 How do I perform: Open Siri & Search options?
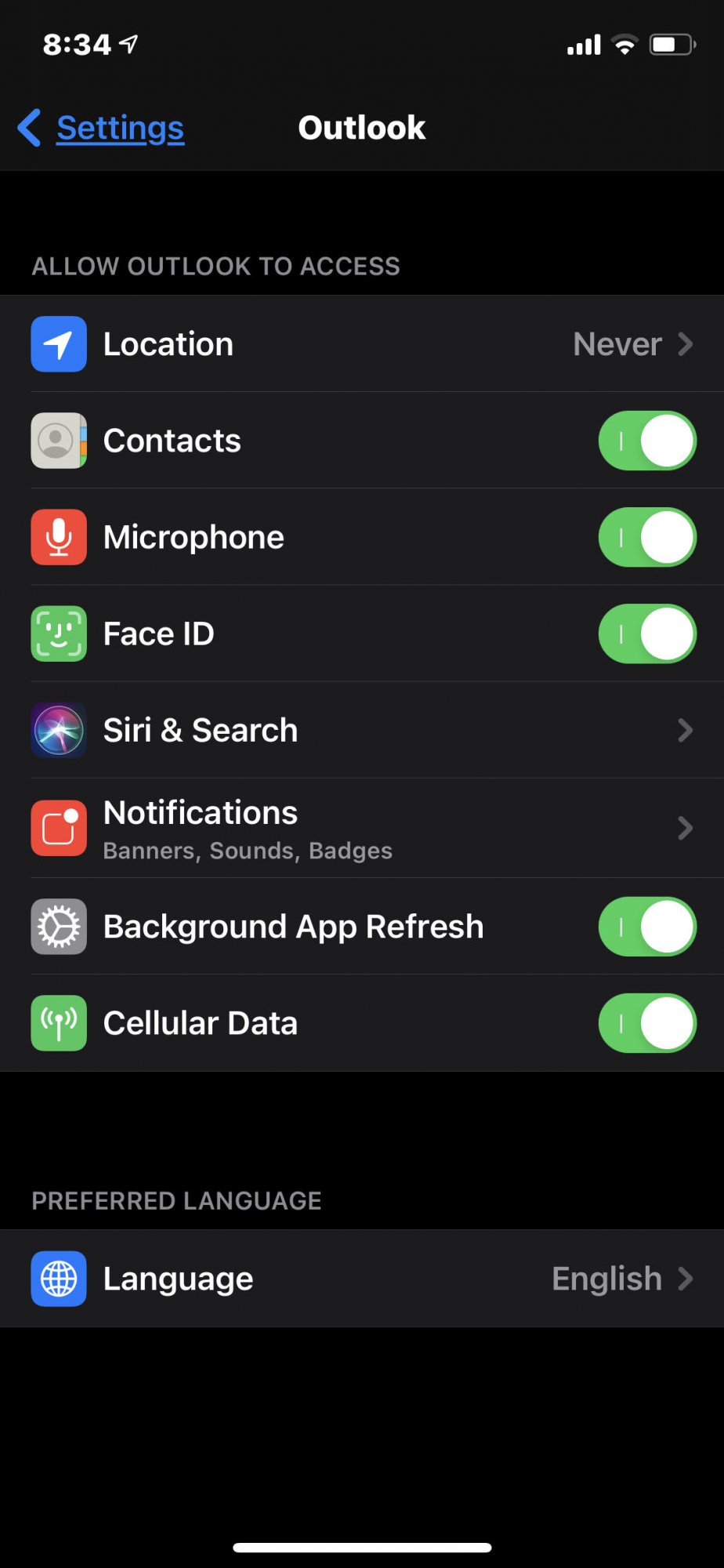(362, 731)
